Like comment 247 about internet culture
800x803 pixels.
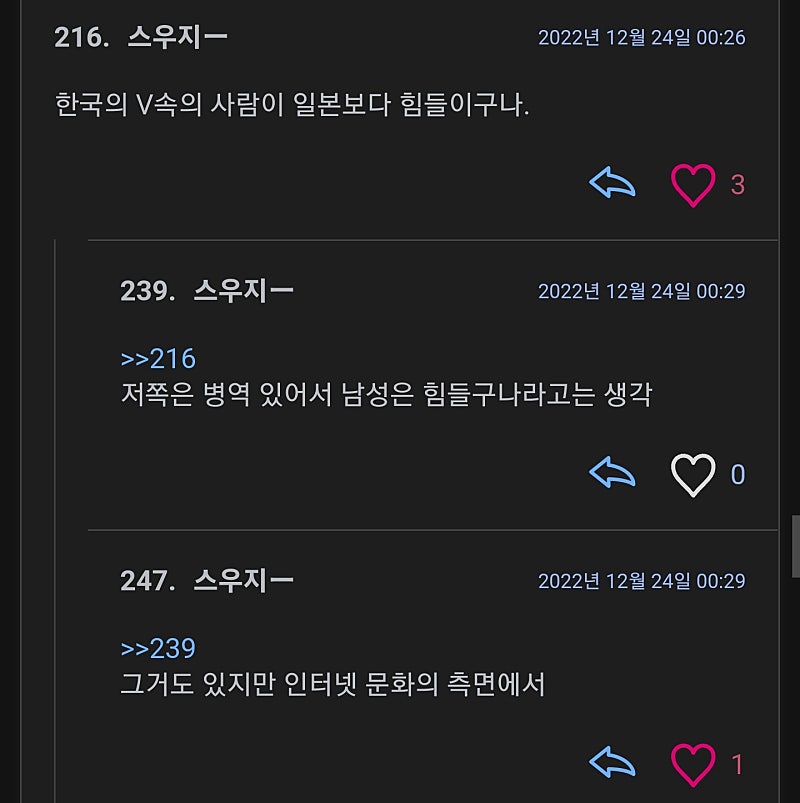coord(692,765)
